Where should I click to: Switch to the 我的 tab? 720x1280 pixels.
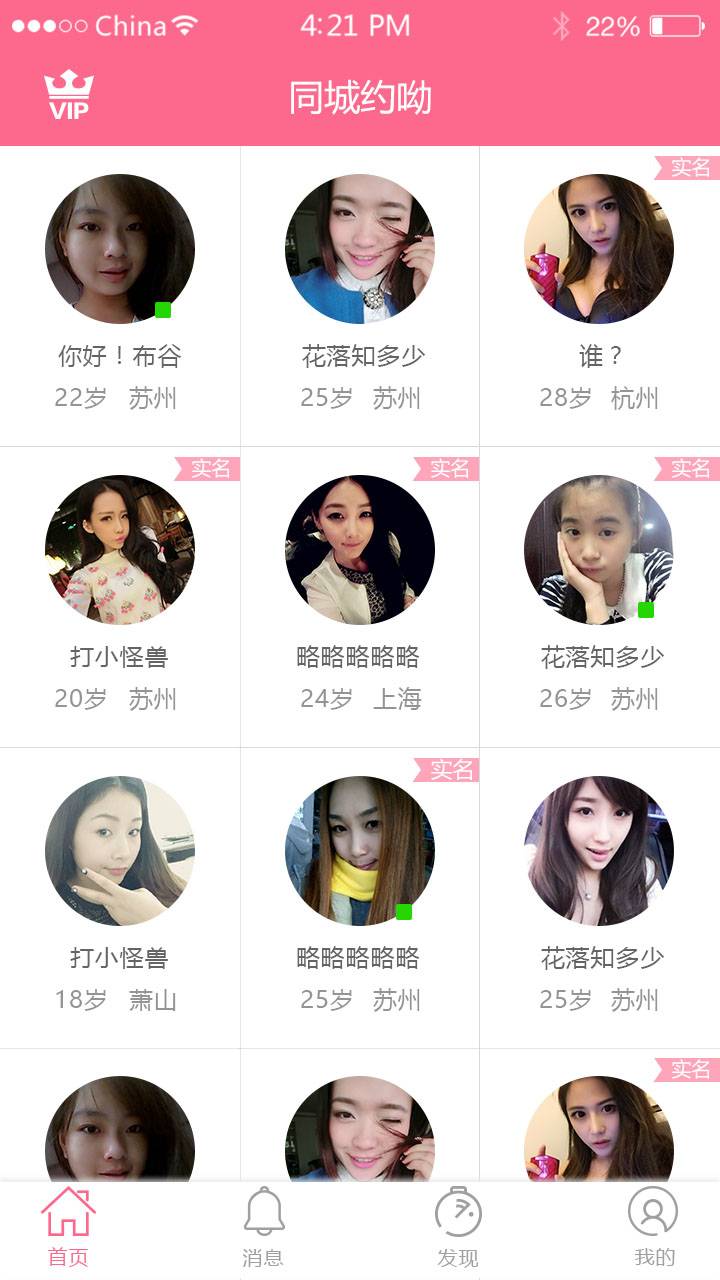653,1226
